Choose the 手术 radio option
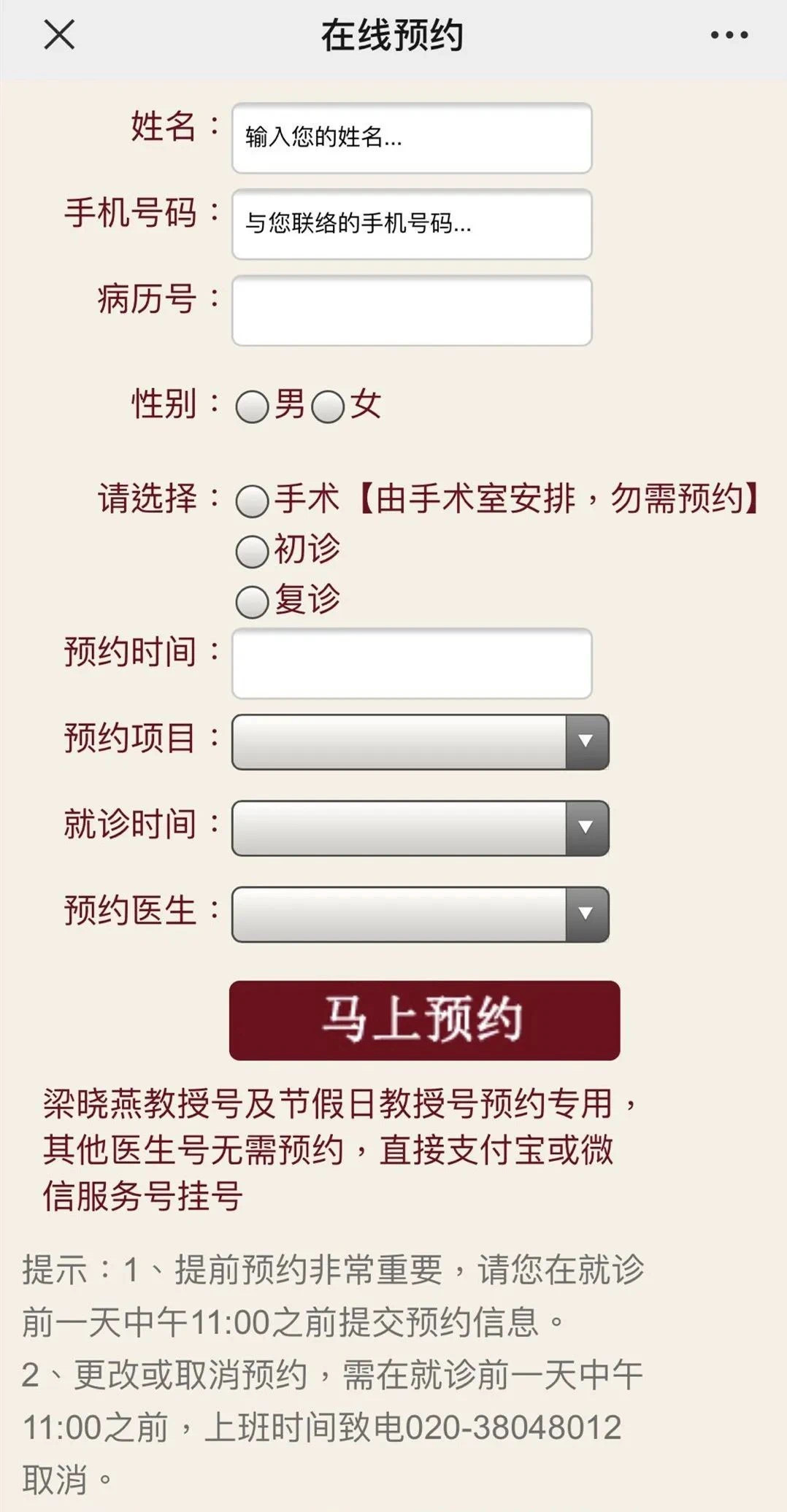787x1512 pixels. pos(253,501)
